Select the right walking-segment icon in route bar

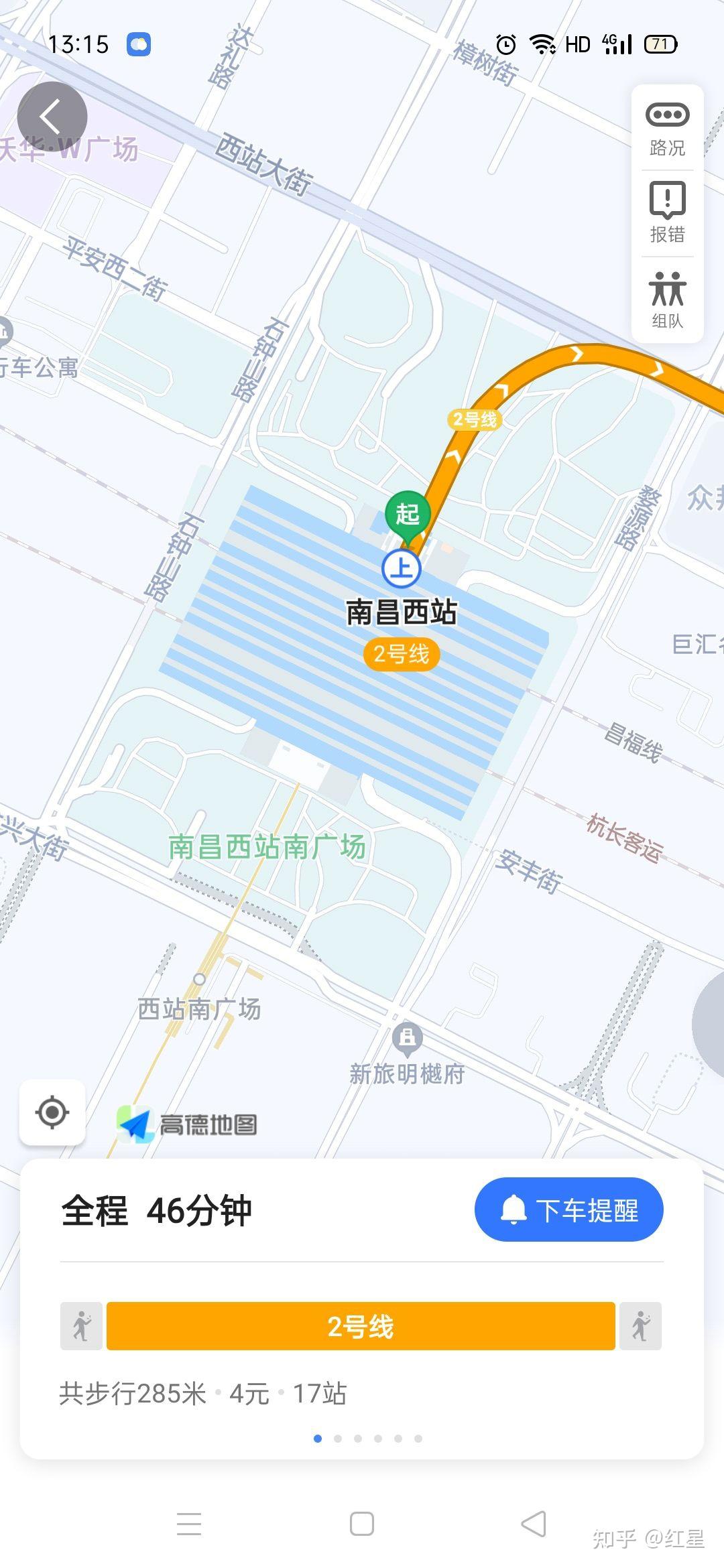coord(642,1327)
